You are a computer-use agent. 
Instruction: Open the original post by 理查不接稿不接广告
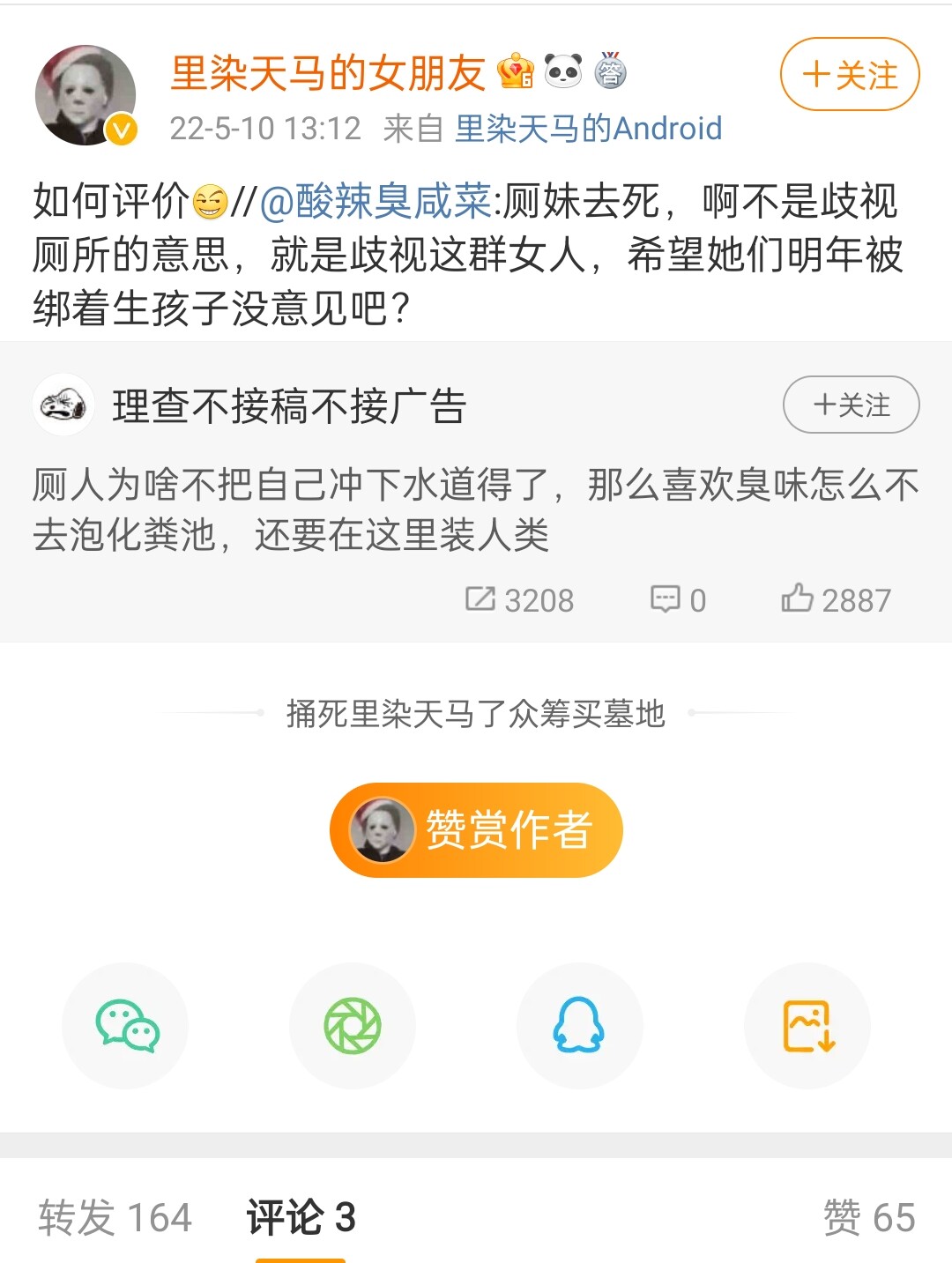[x=474, y=509]
